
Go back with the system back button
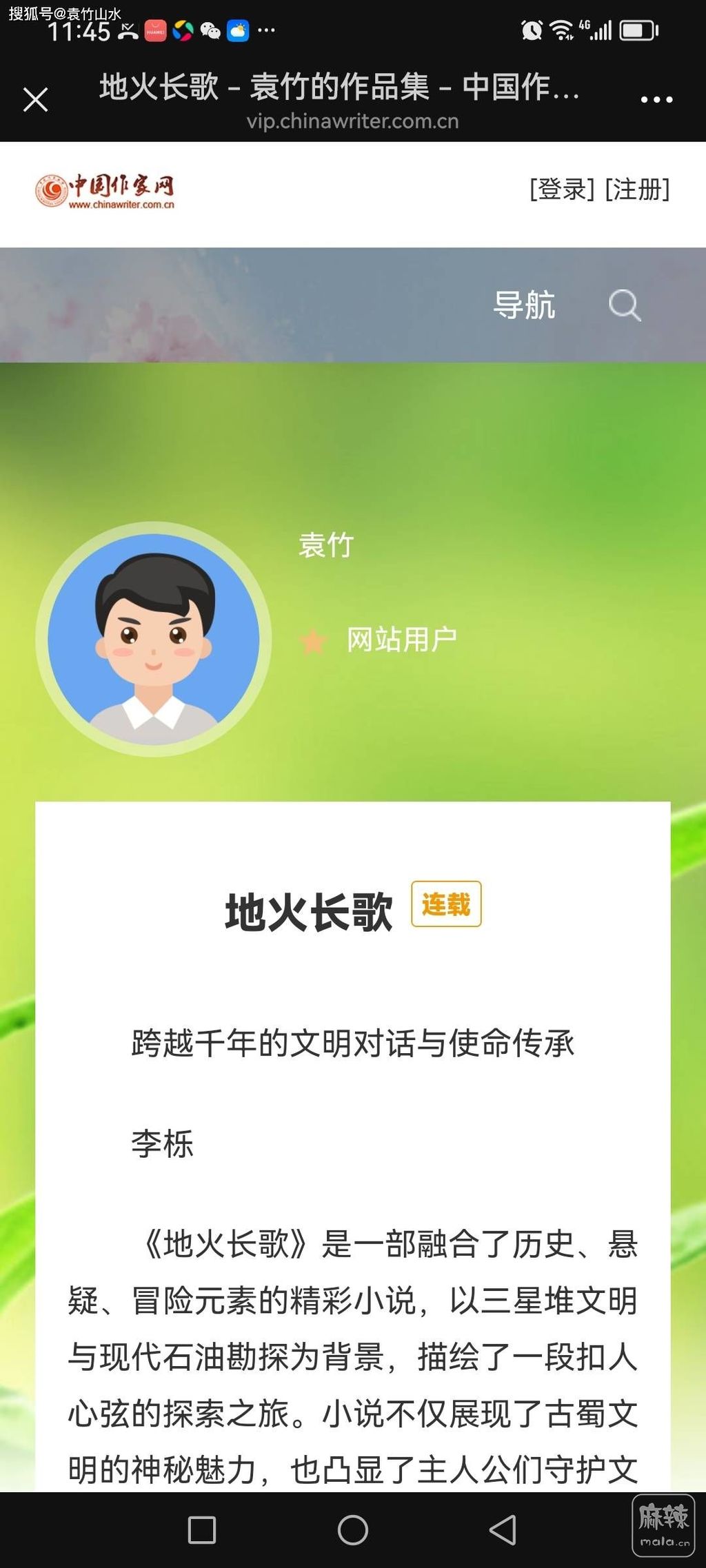tap(503, 1529)
